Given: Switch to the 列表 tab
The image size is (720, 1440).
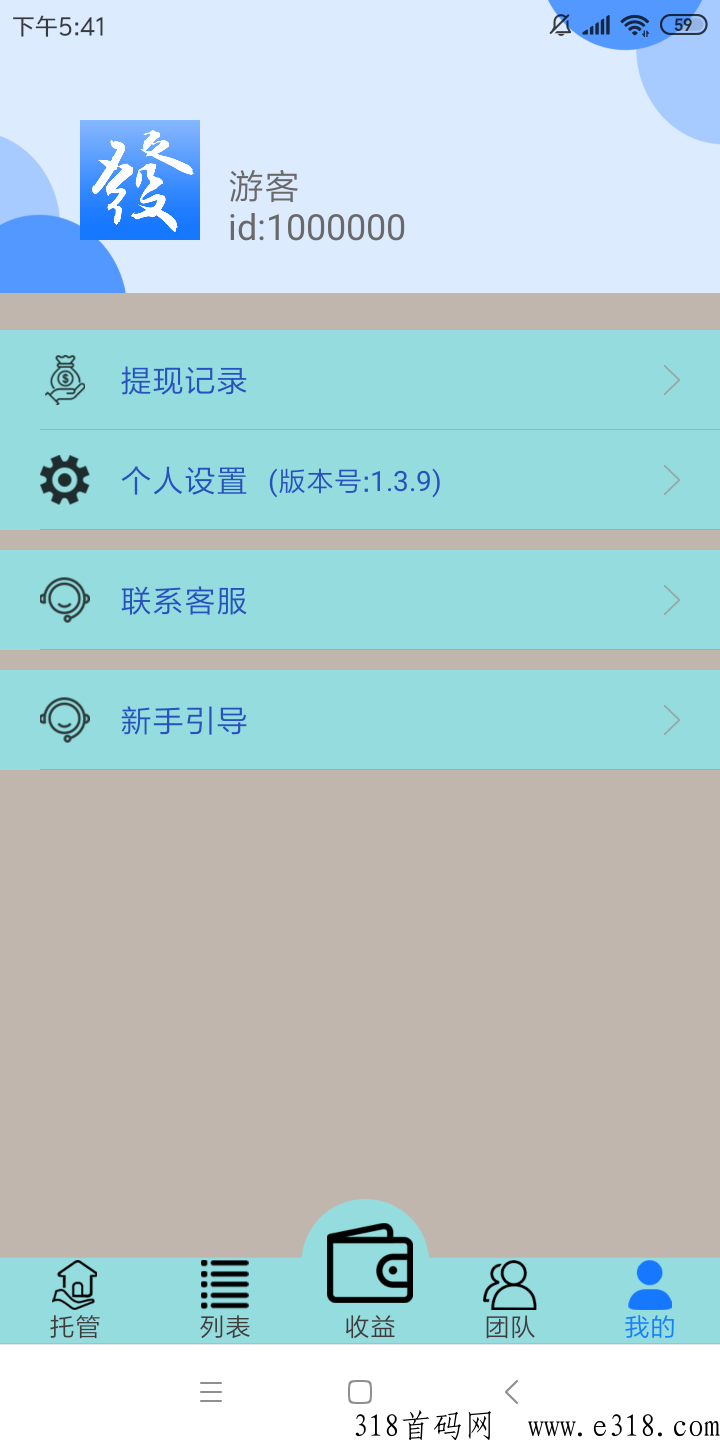Looking at the screenshot, I should tap(225, 1299).
